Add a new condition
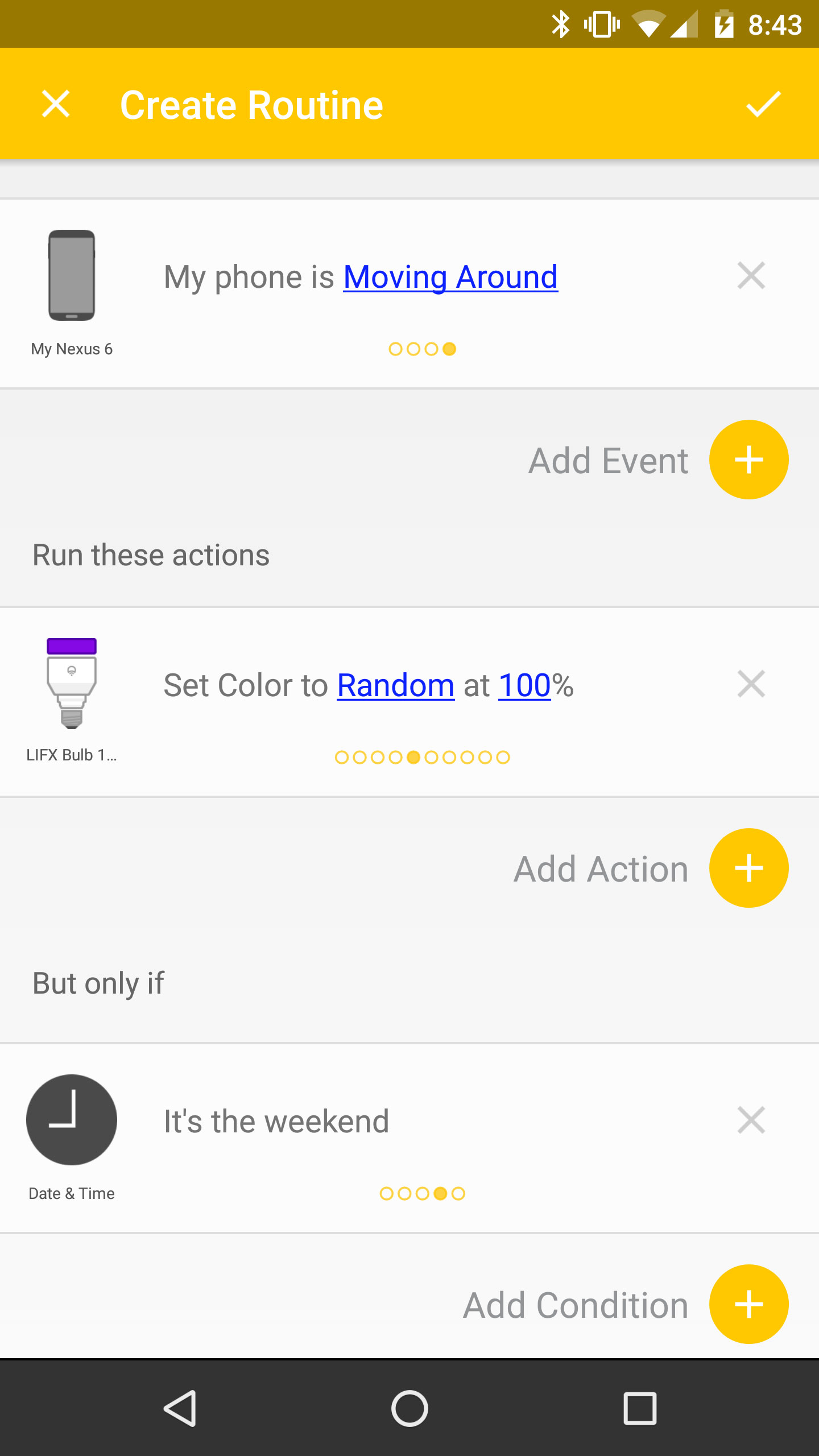This screenshot has height=1456, width=819. click(x=748, y=1304)
